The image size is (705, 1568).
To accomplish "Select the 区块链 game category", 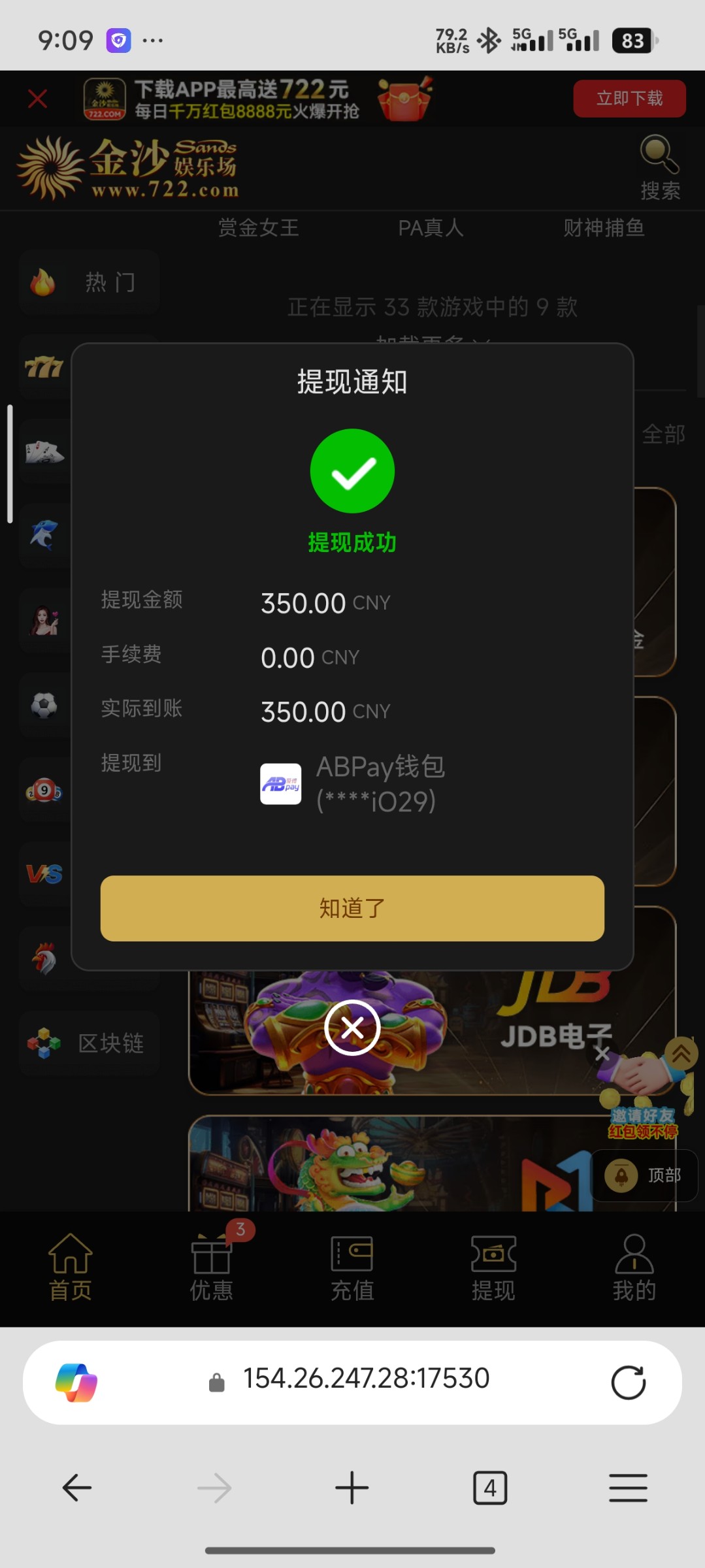I will click(x=90, y=1043).
